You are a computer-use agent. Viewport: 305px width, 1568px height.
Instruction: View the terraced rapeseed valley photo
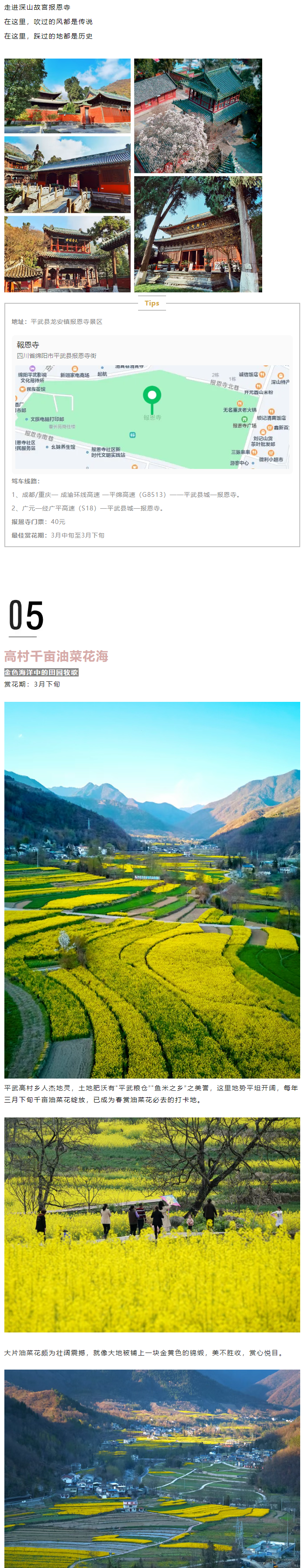152,890
